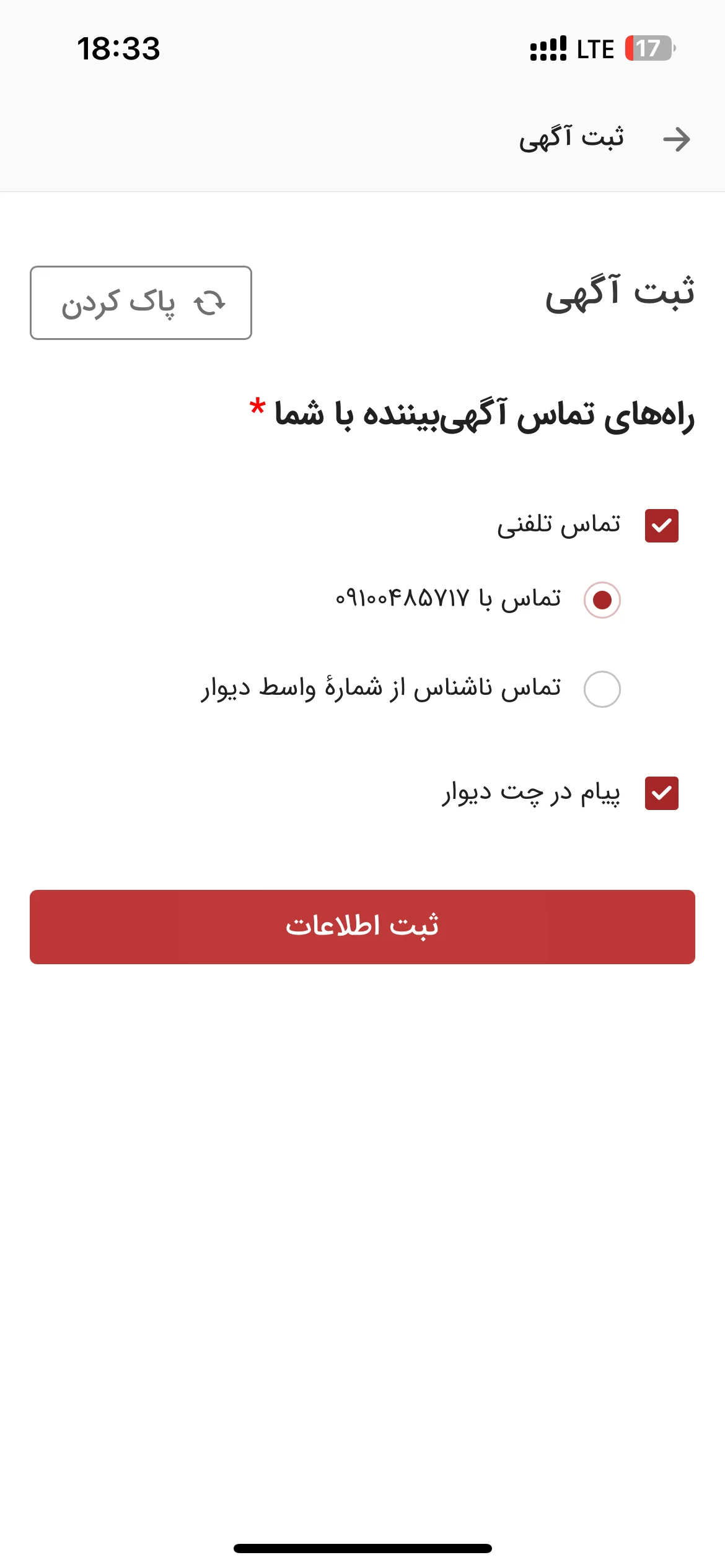Tap the back arrow next to ثبت آگهی
The width and height of the screenshot is (725, 1568).
click(676, 139)
